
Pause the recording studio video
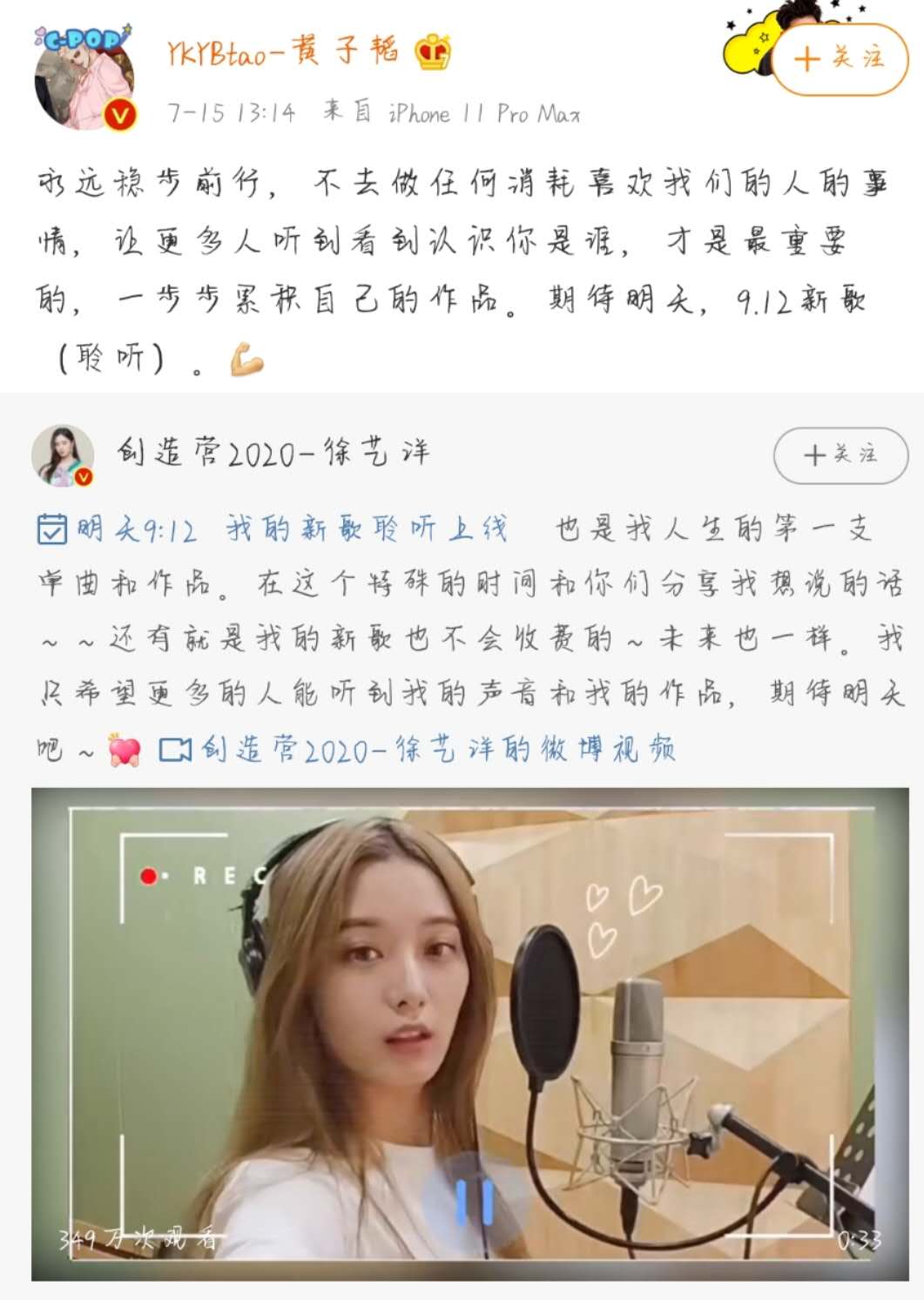474,1201
